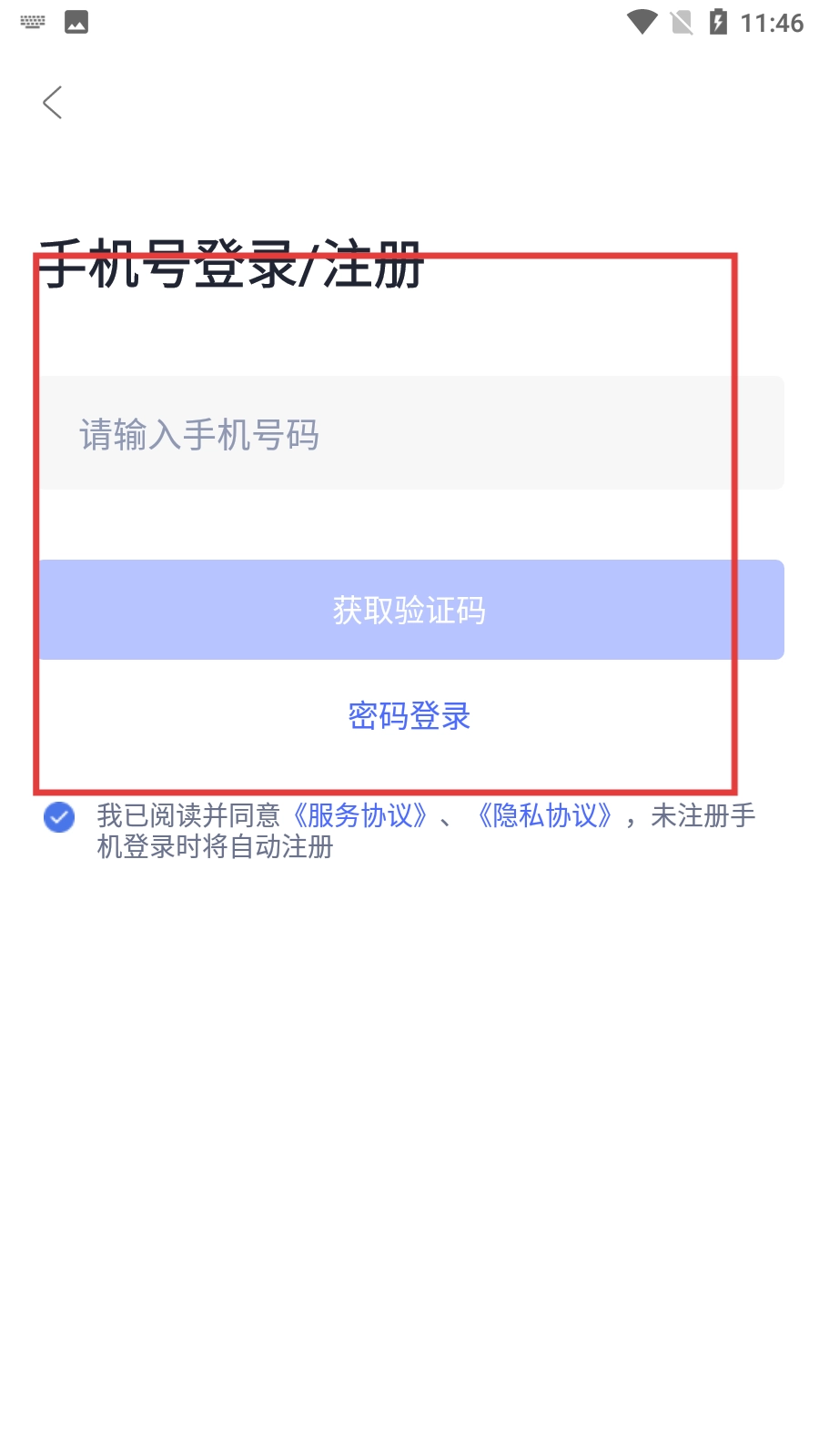Tap the 获取验证码 button
The width and height of the screenshot is (819, 1456).
[409, 610]
